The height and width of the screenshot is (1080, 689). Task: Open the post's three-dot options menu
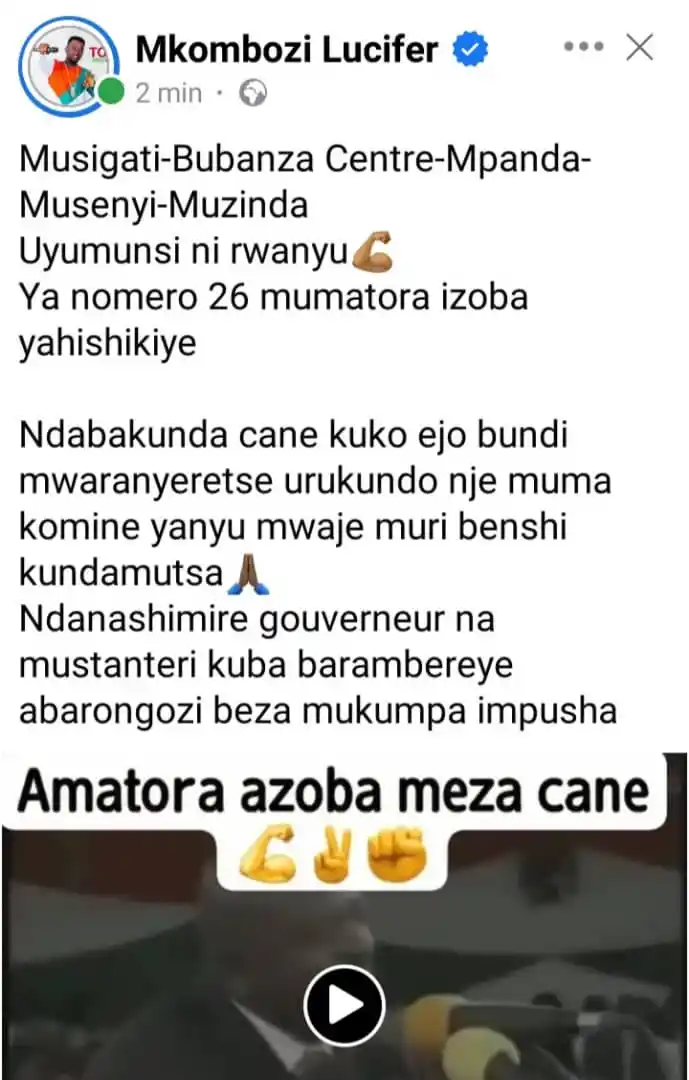(584, 47)
